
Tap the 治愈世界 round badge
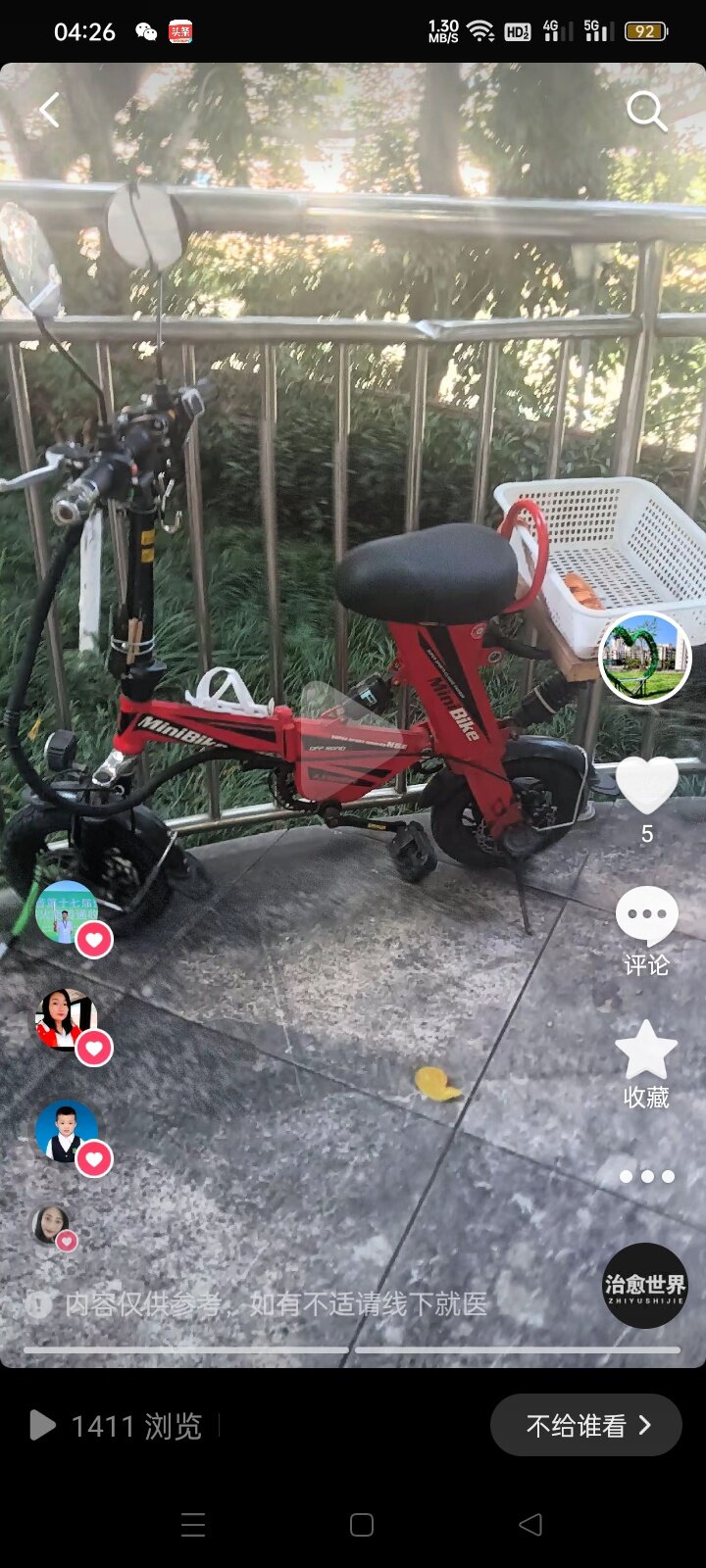pos(644,1285)
